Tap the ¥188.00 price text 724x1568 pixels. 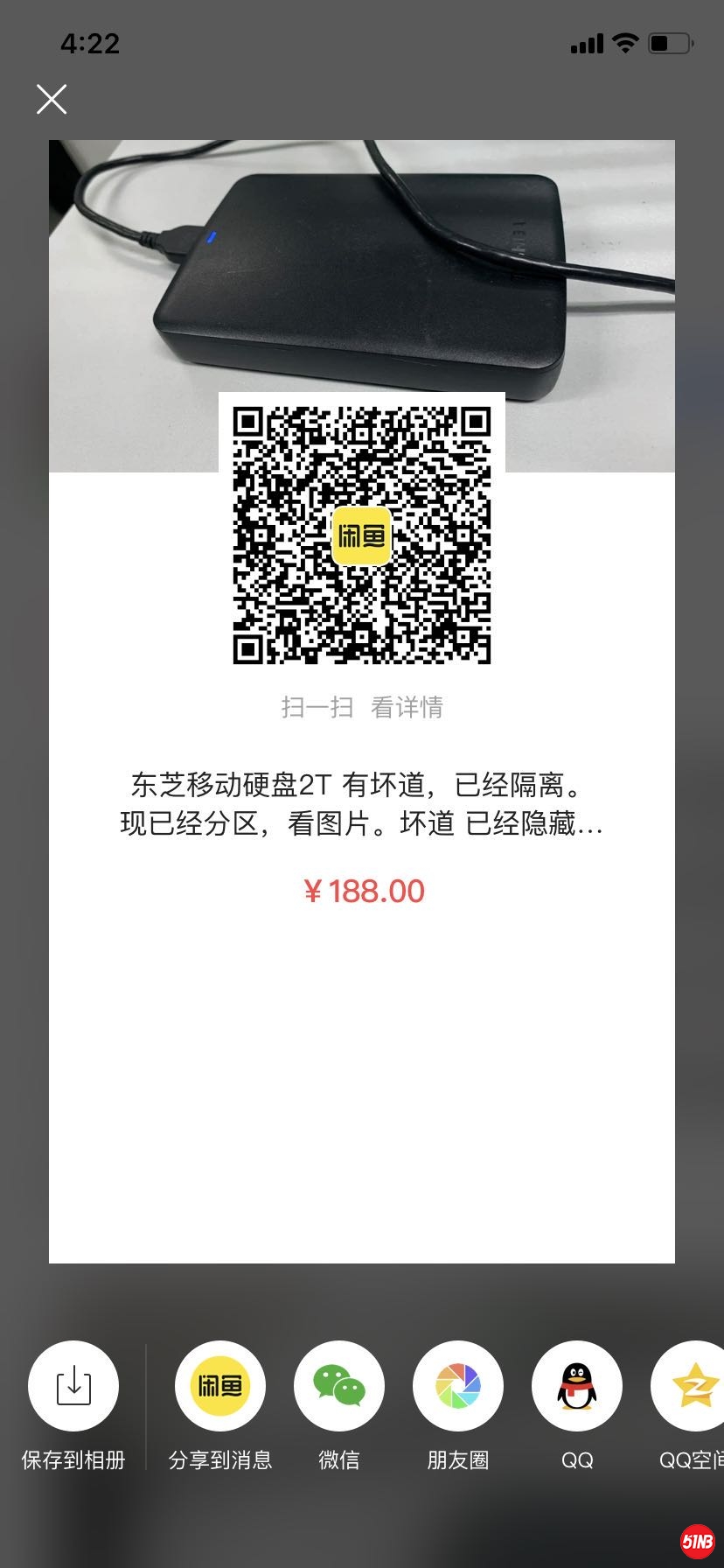[x=363, y=890]
